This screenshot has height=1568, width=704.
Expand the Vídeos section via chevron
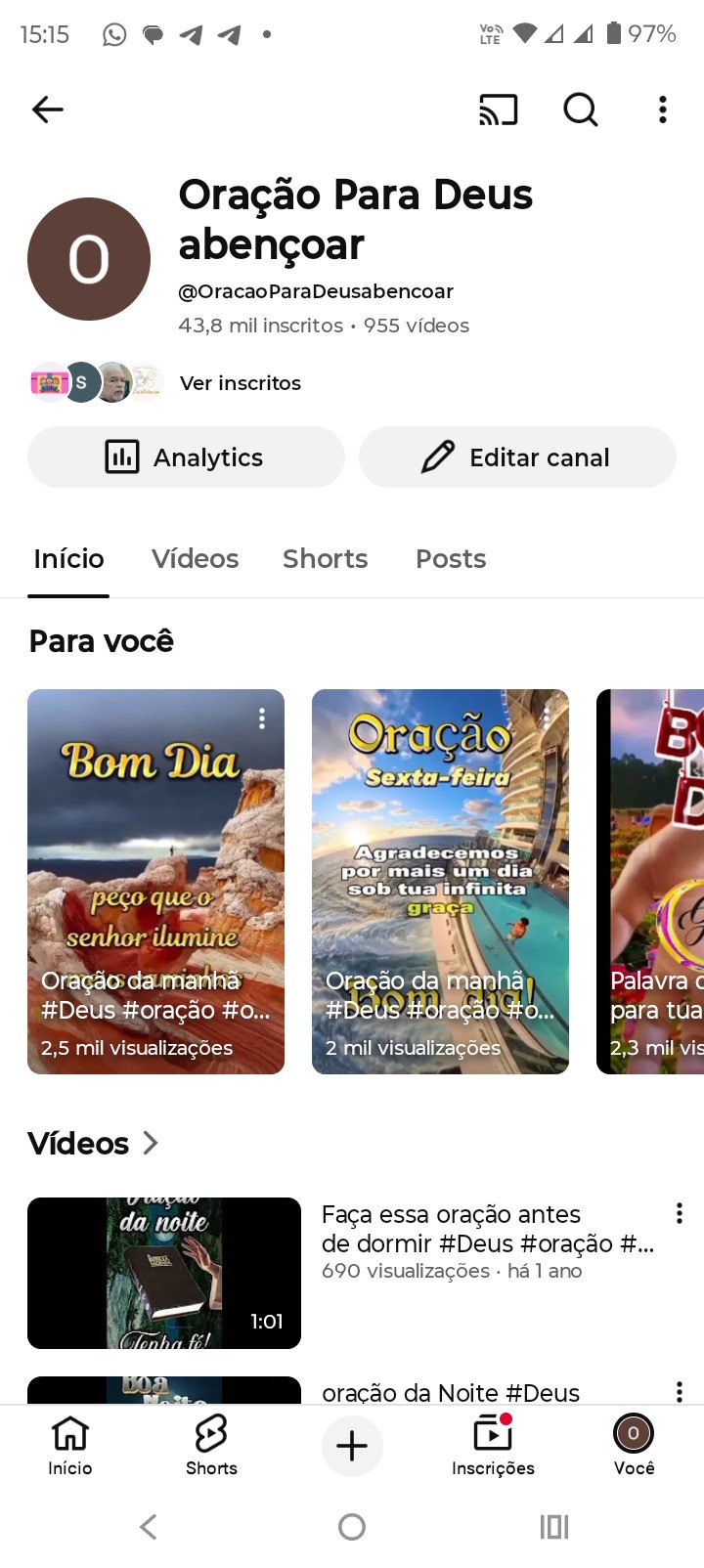(x=150, y=1142)
